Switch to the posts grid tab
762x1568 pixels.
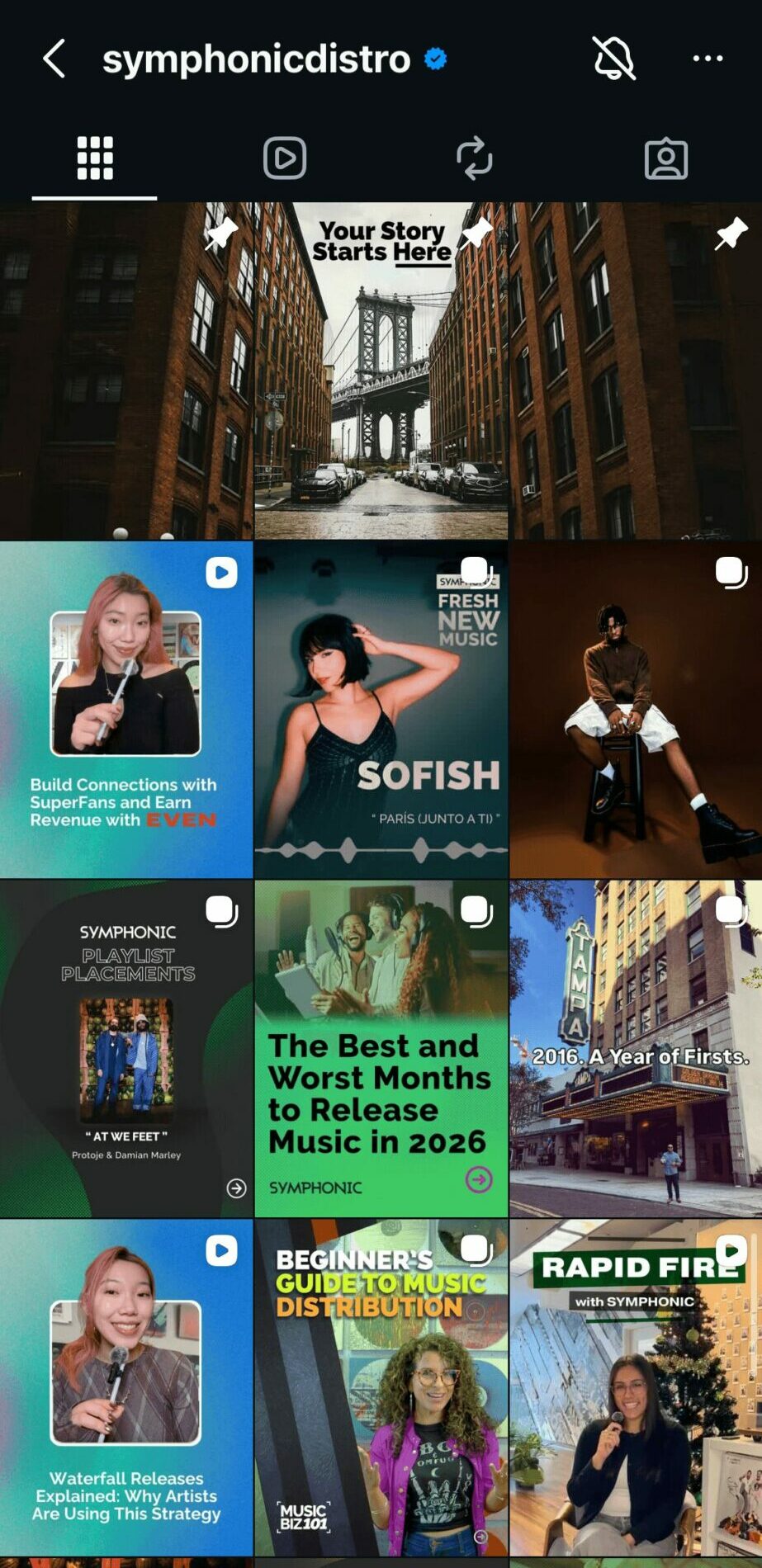pyautogui.click(x=95, y=158)
